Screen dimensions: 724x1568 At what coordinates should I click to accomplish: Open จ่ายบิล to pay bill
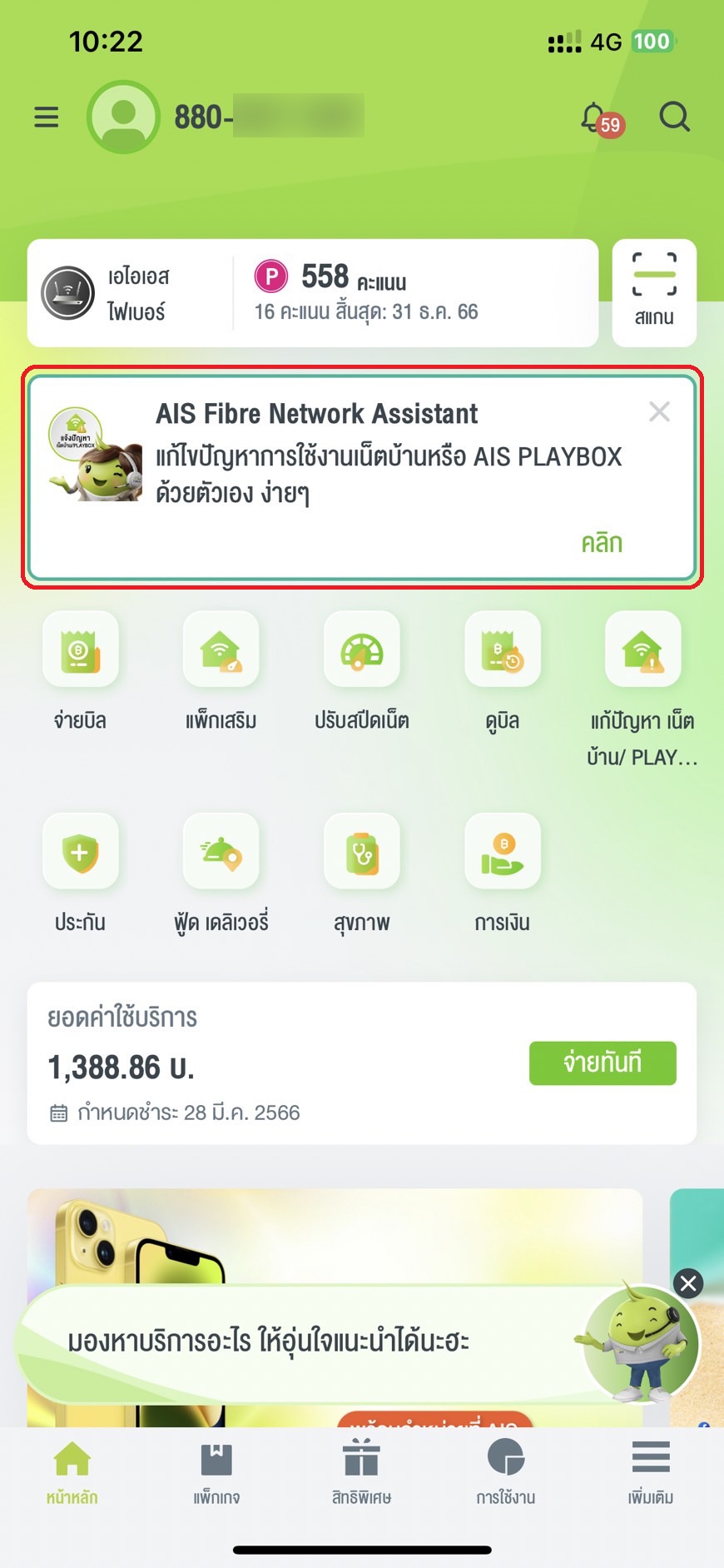point(80,650)
